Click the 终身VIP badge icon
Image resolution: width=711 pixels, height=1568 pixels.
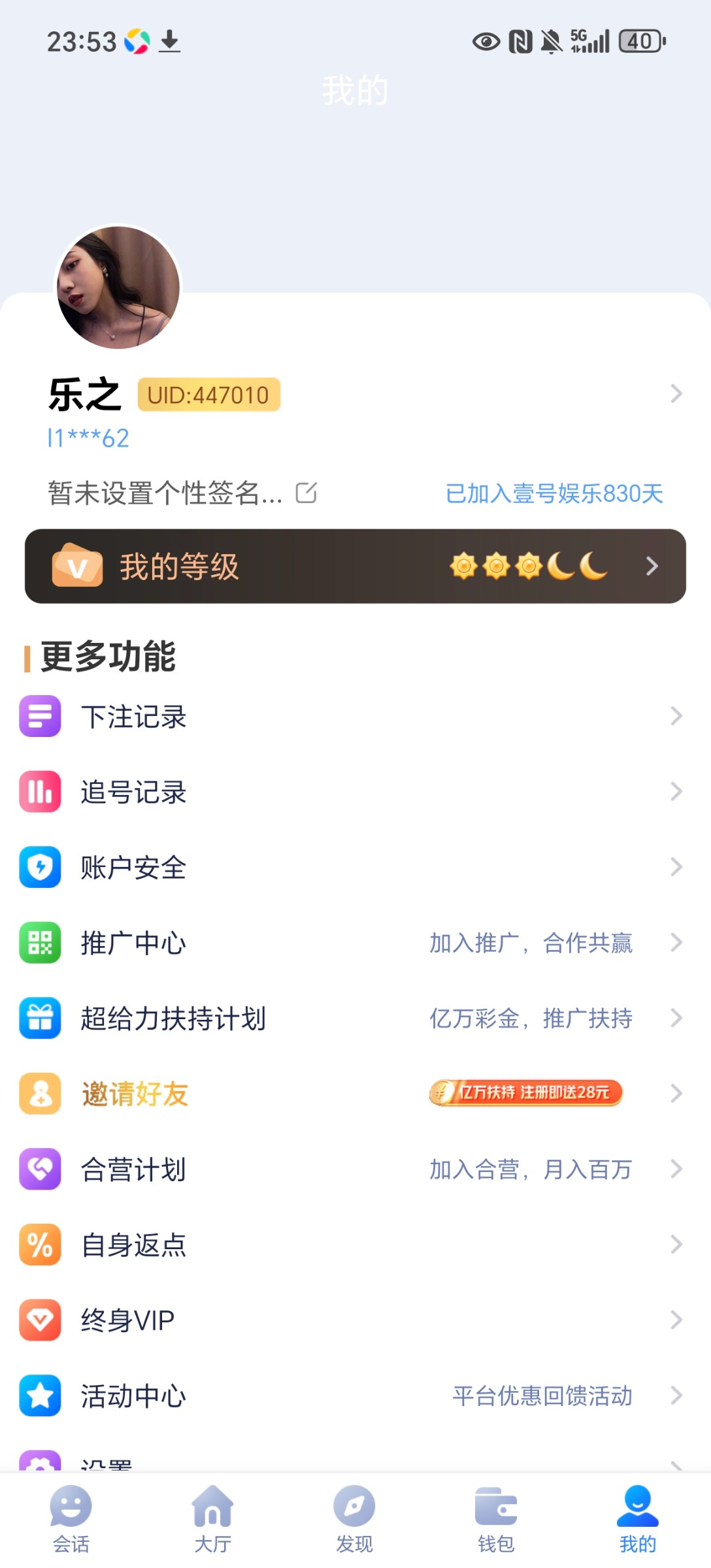point(40,1320)
